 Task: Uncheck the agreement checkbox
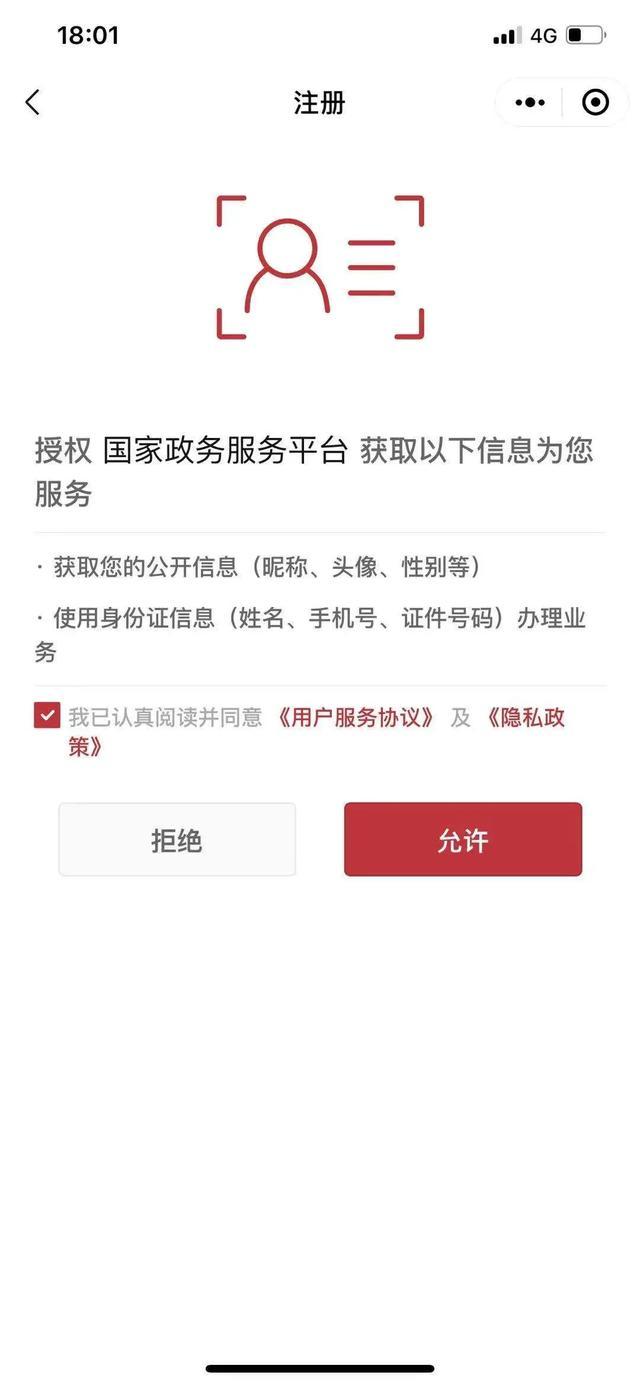coord(47,715)
